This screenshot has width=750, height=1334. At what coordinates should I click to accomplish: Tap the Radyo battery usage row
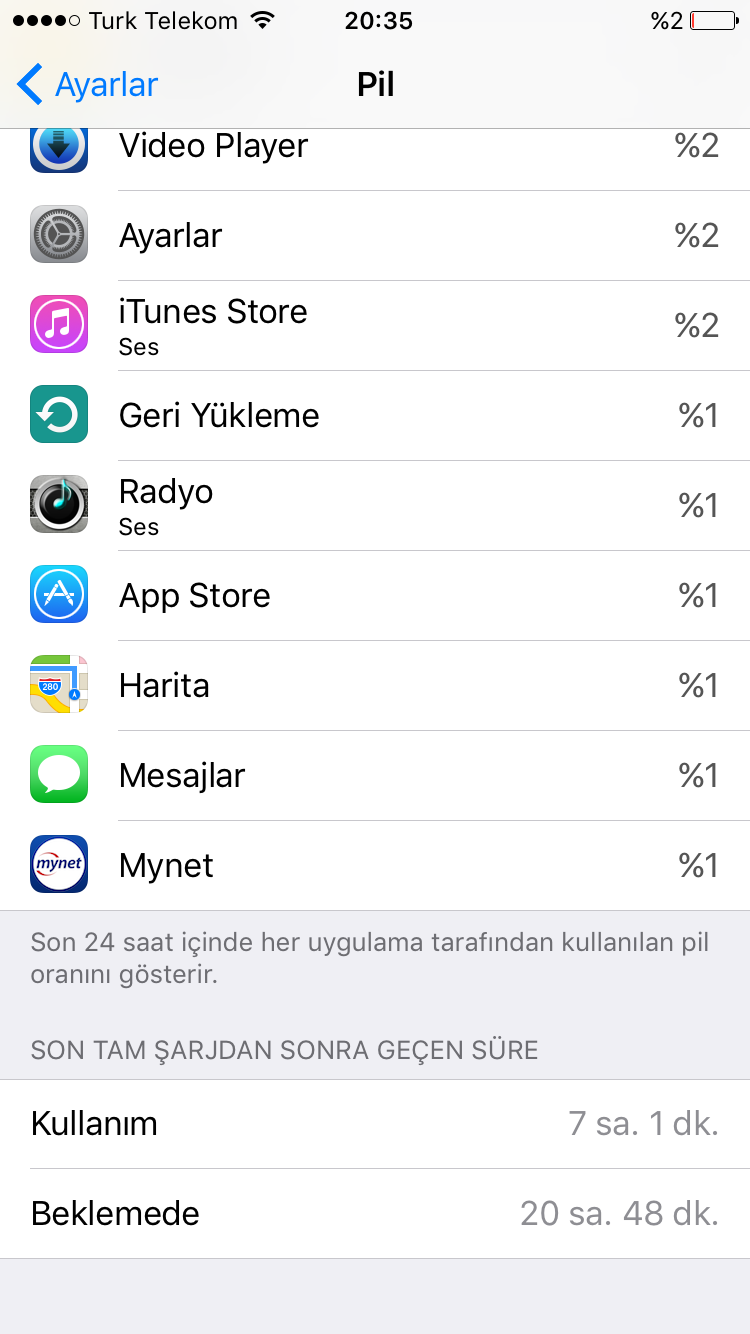(x=375, y=505)
